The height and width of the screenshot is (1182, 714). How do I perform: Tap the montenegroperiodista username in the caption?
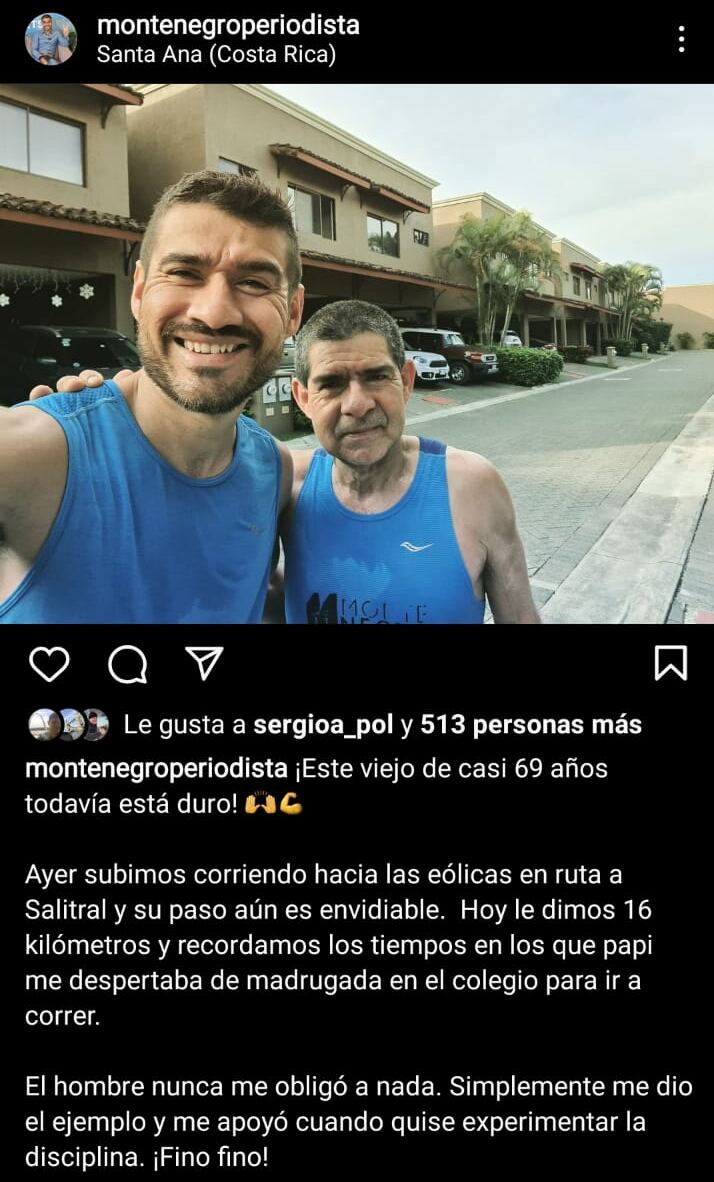[x=156, y=769]
